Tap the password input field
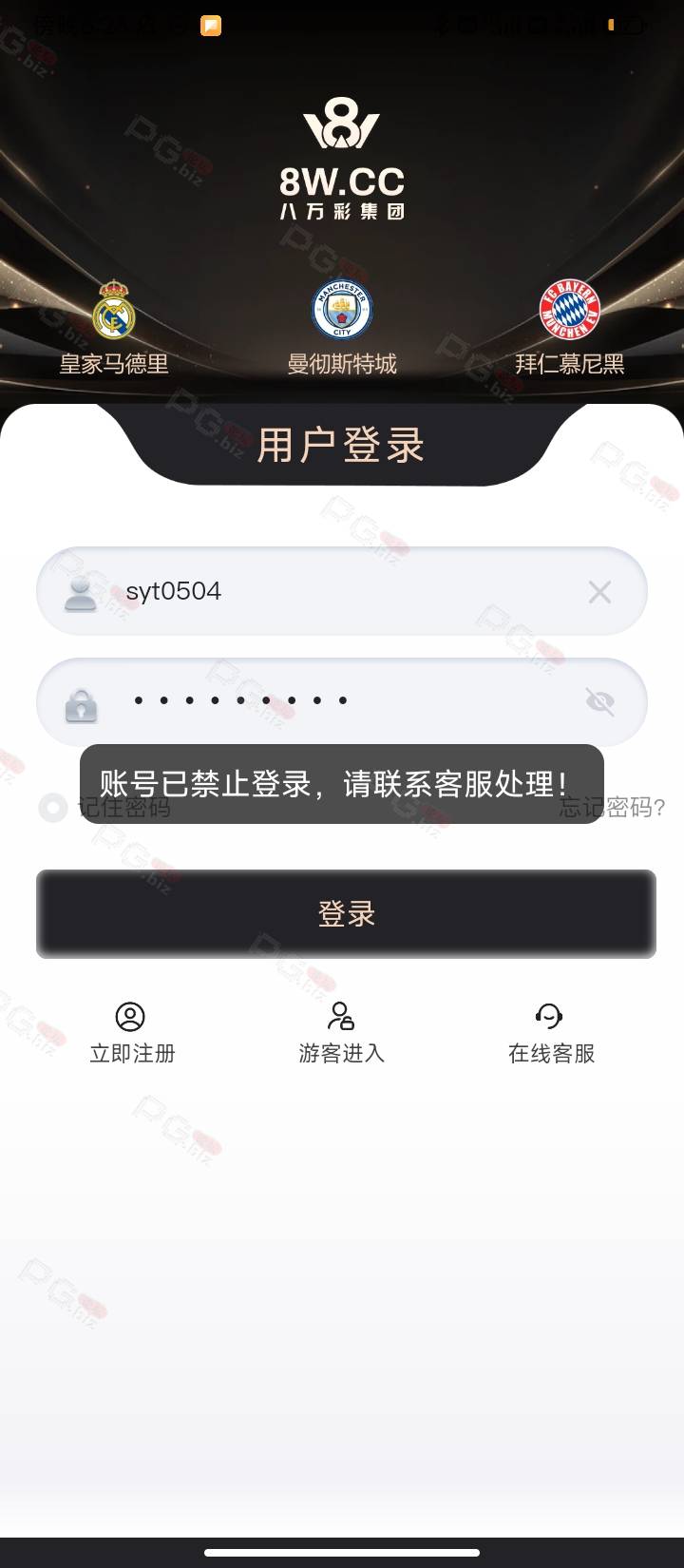The height and width of the screenshot is (1568, 684). [x=342, y=701]
